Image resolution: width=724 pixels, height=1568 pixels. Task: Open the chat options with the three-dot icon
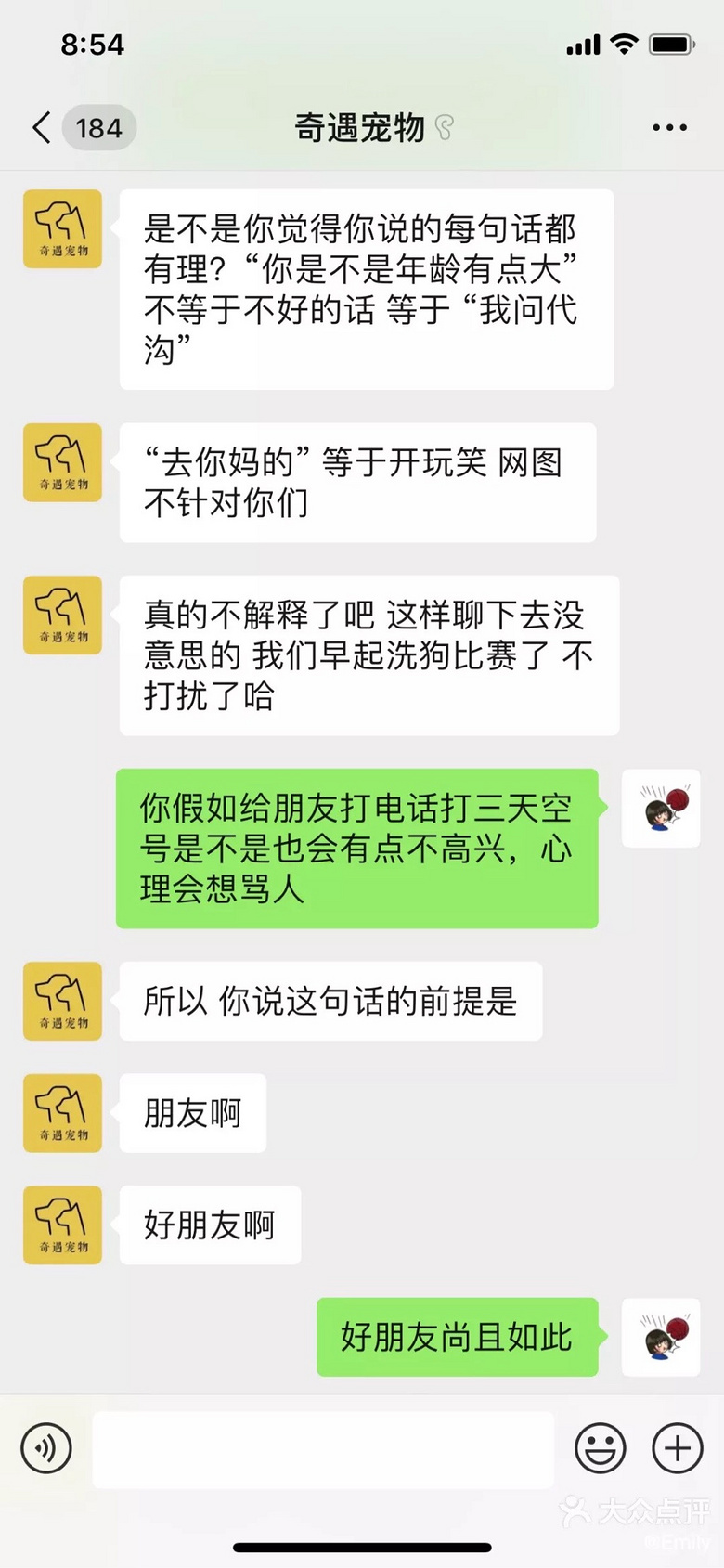coord(670,127)
